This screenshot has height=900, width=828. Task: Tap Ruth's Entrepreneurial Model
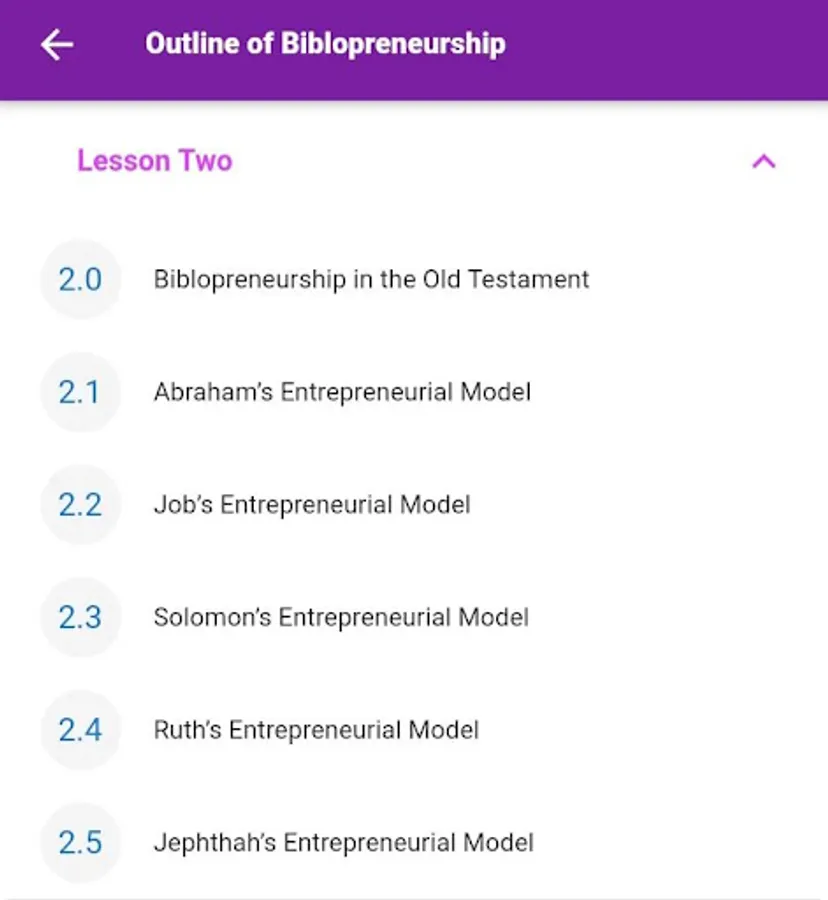[x=316, y=730]
